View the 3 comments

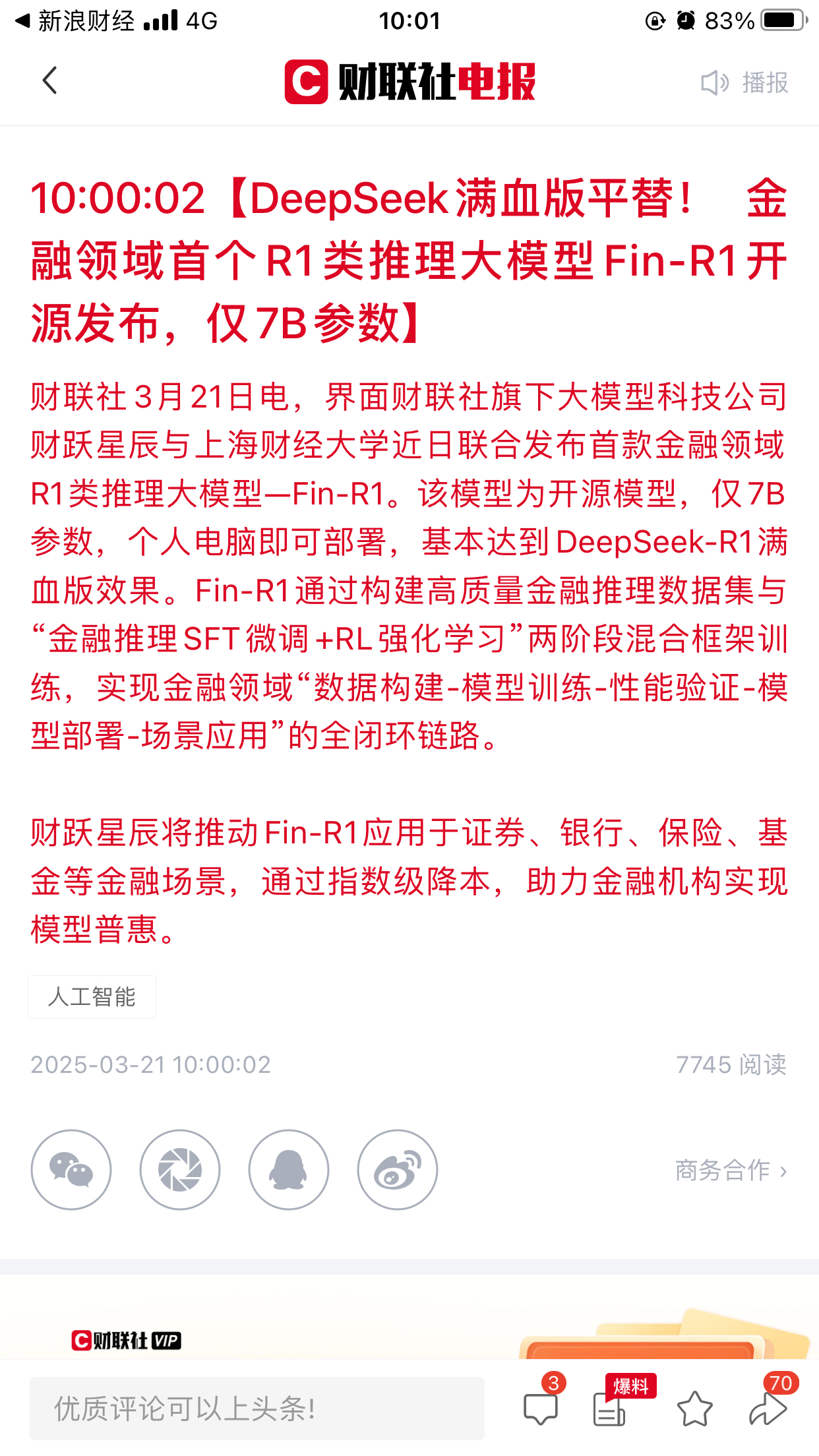pos(541,1409)
